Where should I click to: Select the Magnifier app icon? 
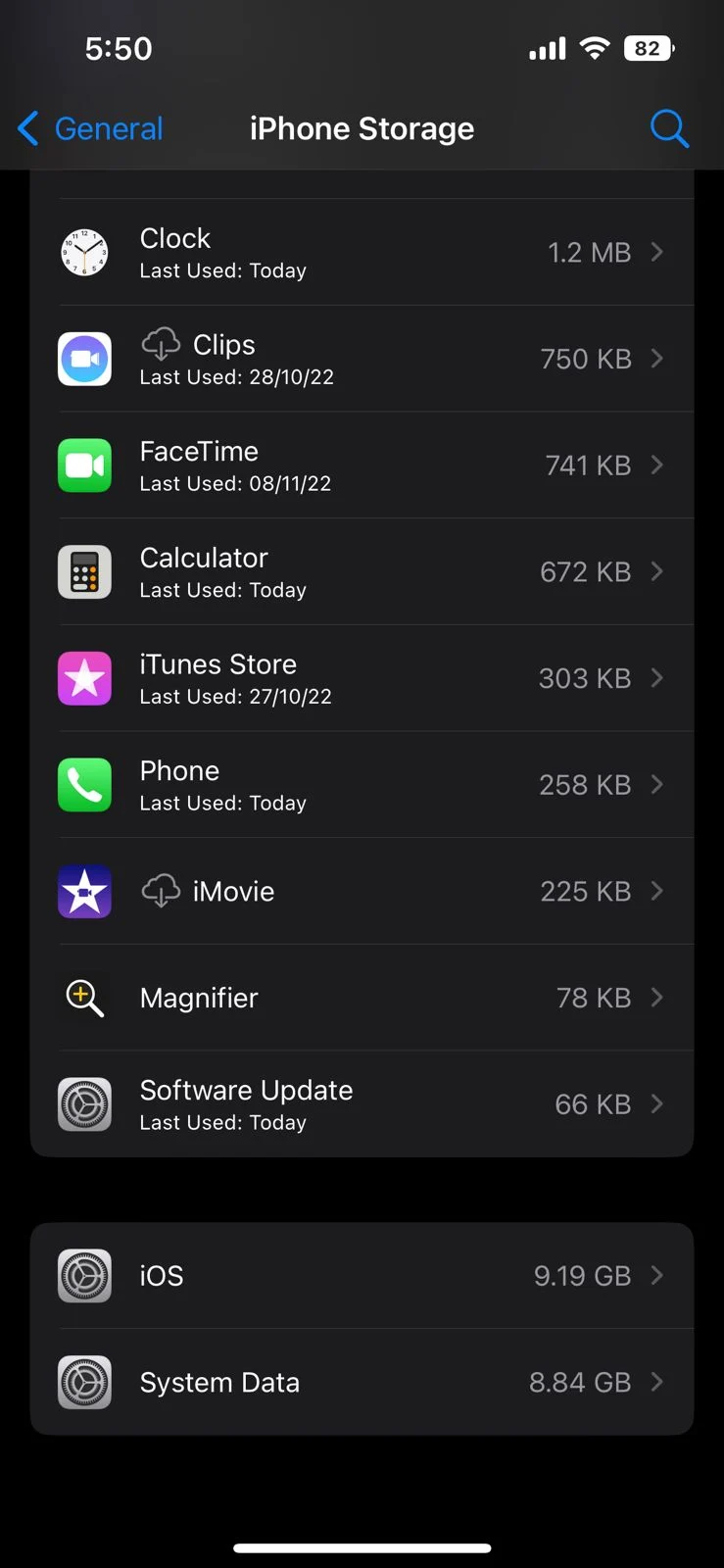pyautogui.click(x=84, y=997)
